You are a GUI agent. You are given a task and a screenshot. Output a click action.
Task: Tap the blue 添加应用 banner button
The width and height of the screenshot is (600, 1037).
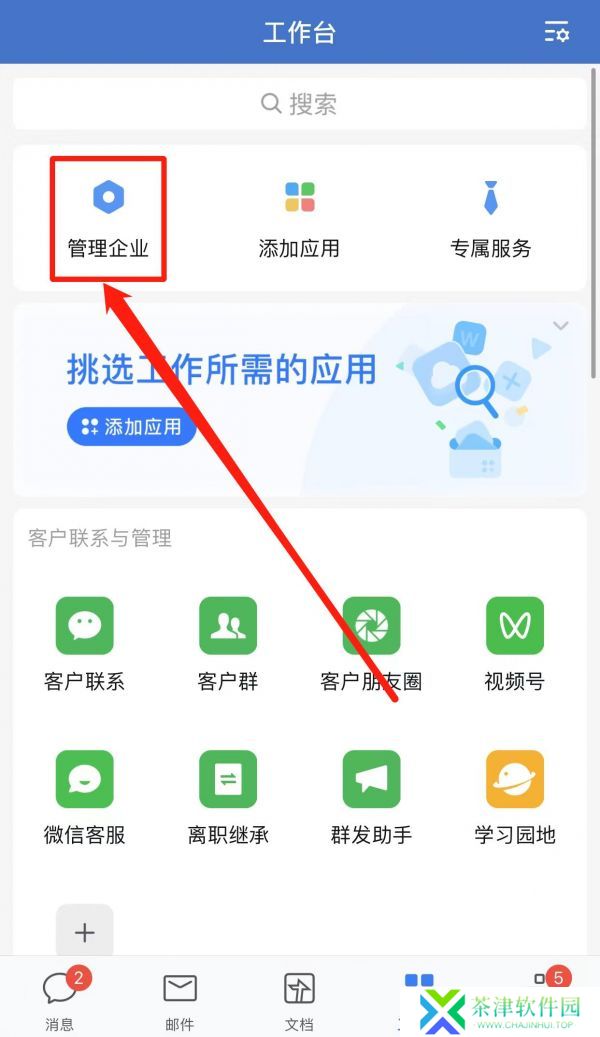[132, 427]
